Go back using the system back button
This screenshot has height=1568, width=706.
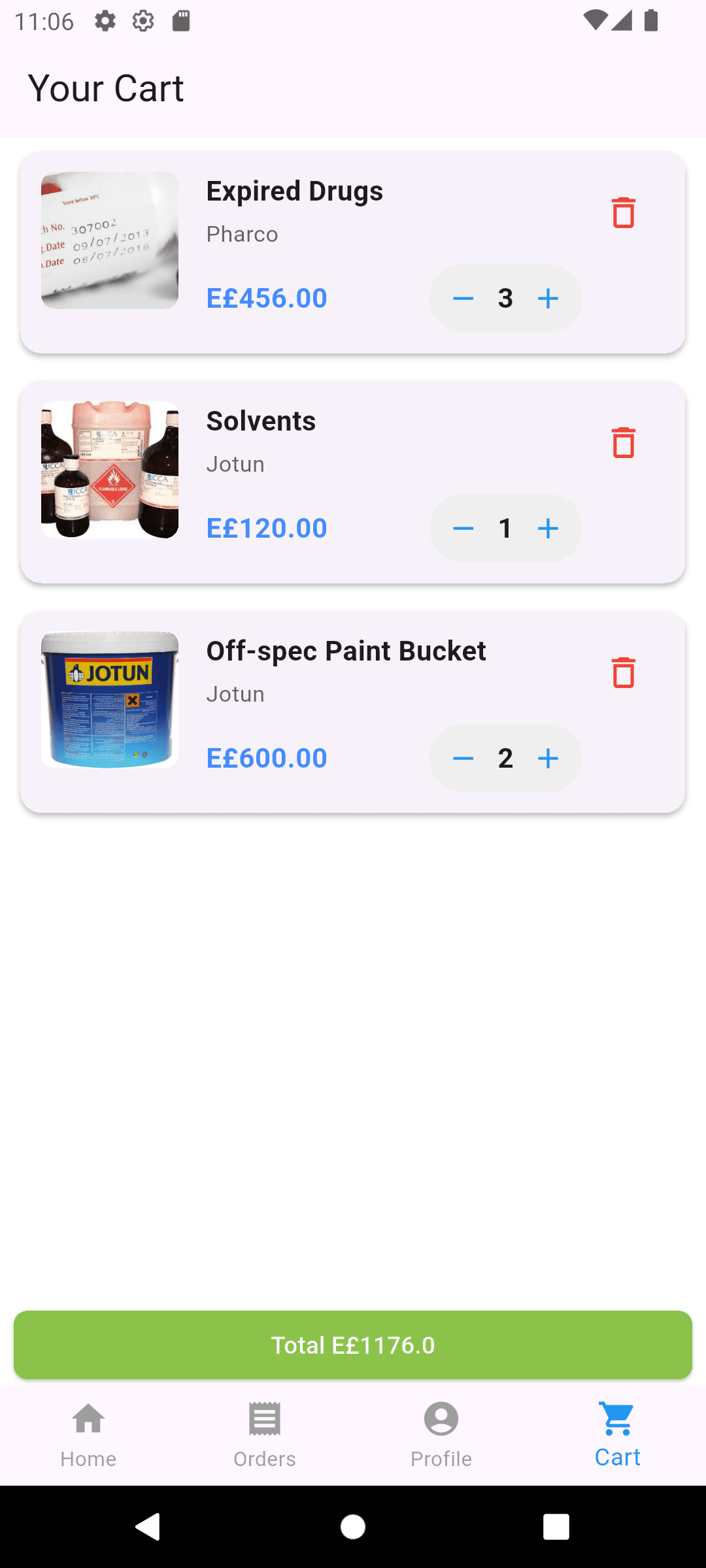[x=148, y=1527]
